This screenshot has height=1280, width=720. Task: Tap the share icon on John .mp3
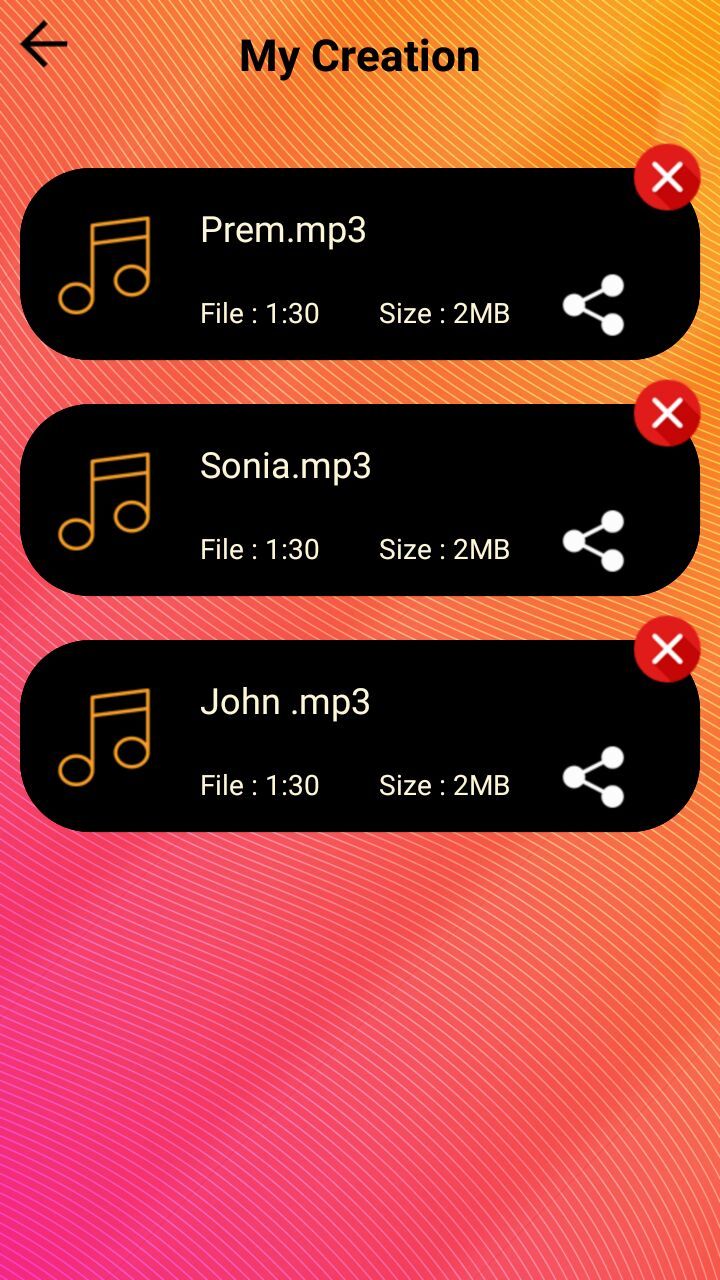pos(594,777)
